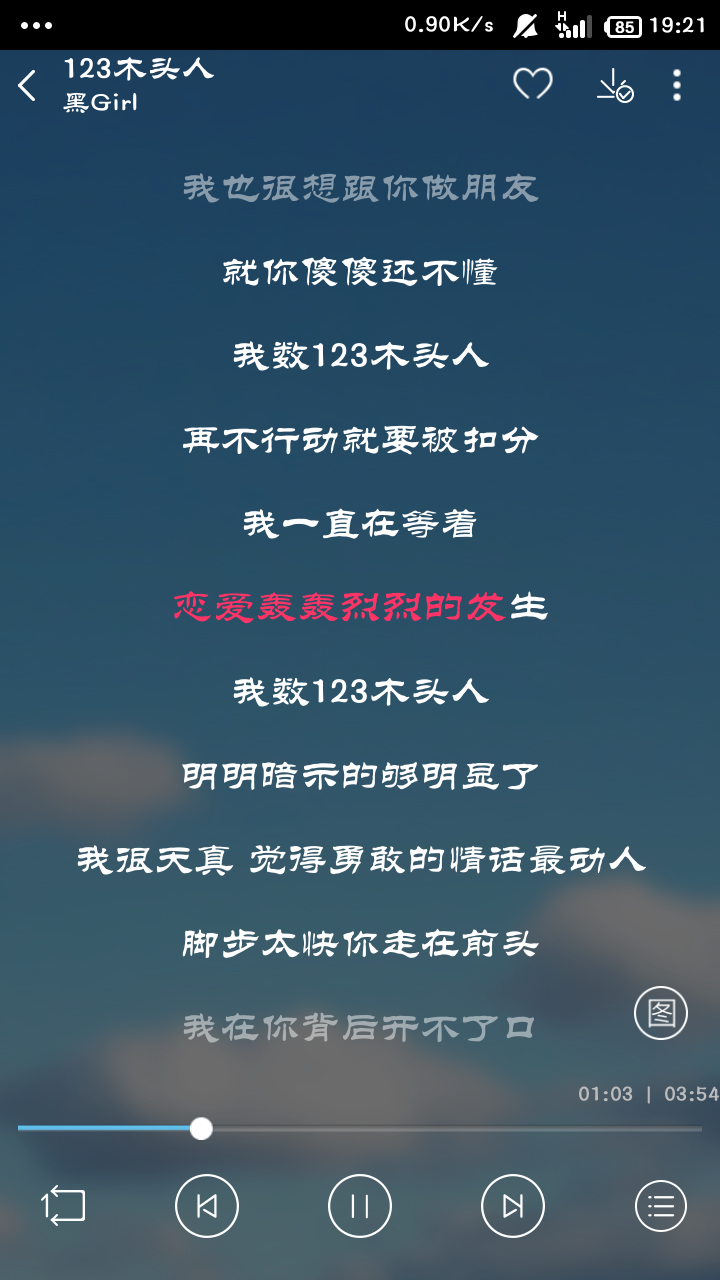
Task: Like the song 123木头人
Action: (x=533, y=85)
